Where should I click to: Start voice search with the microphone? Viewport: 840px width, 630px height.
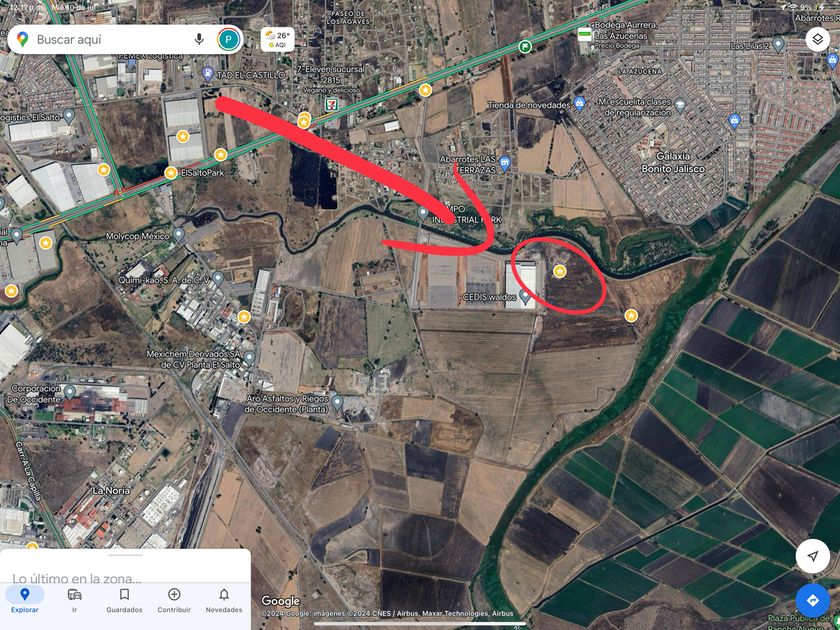(x=199, y=39)
